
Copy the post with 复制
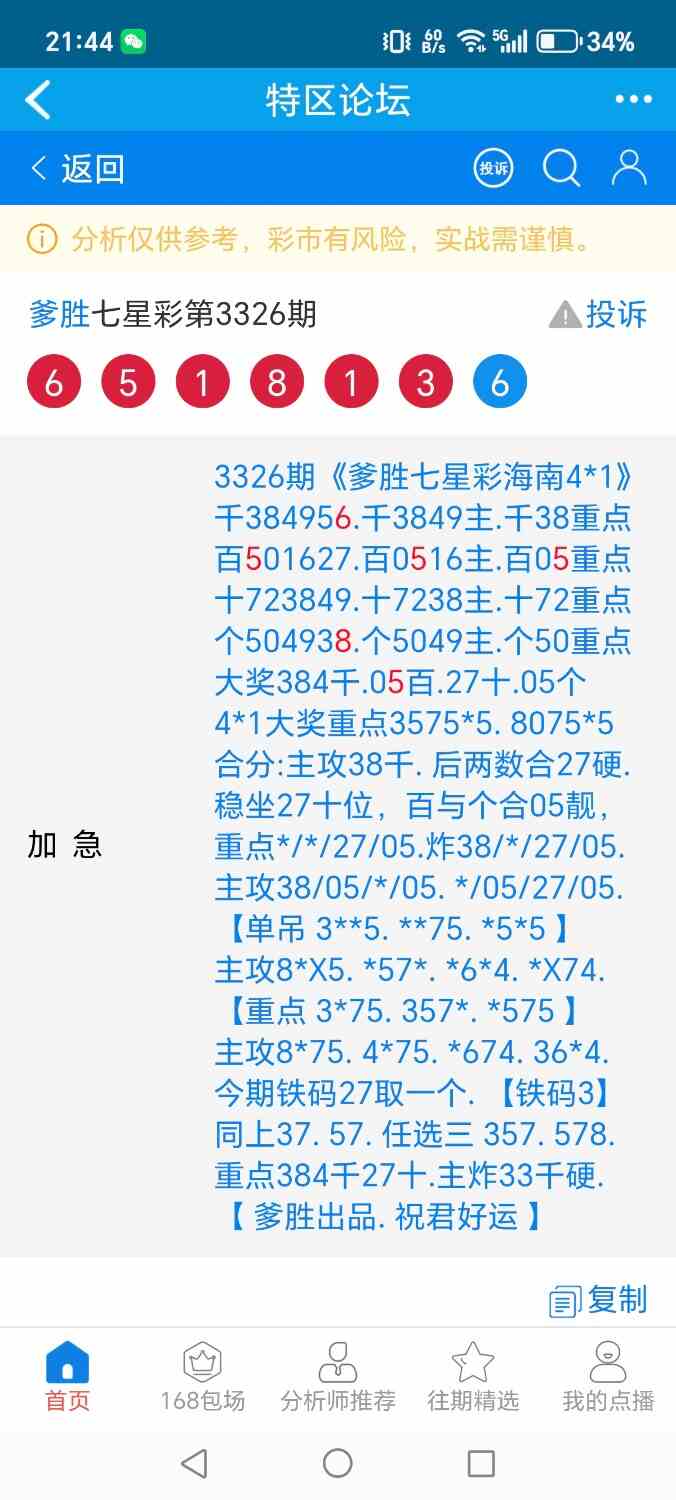tap(599, 1300)
